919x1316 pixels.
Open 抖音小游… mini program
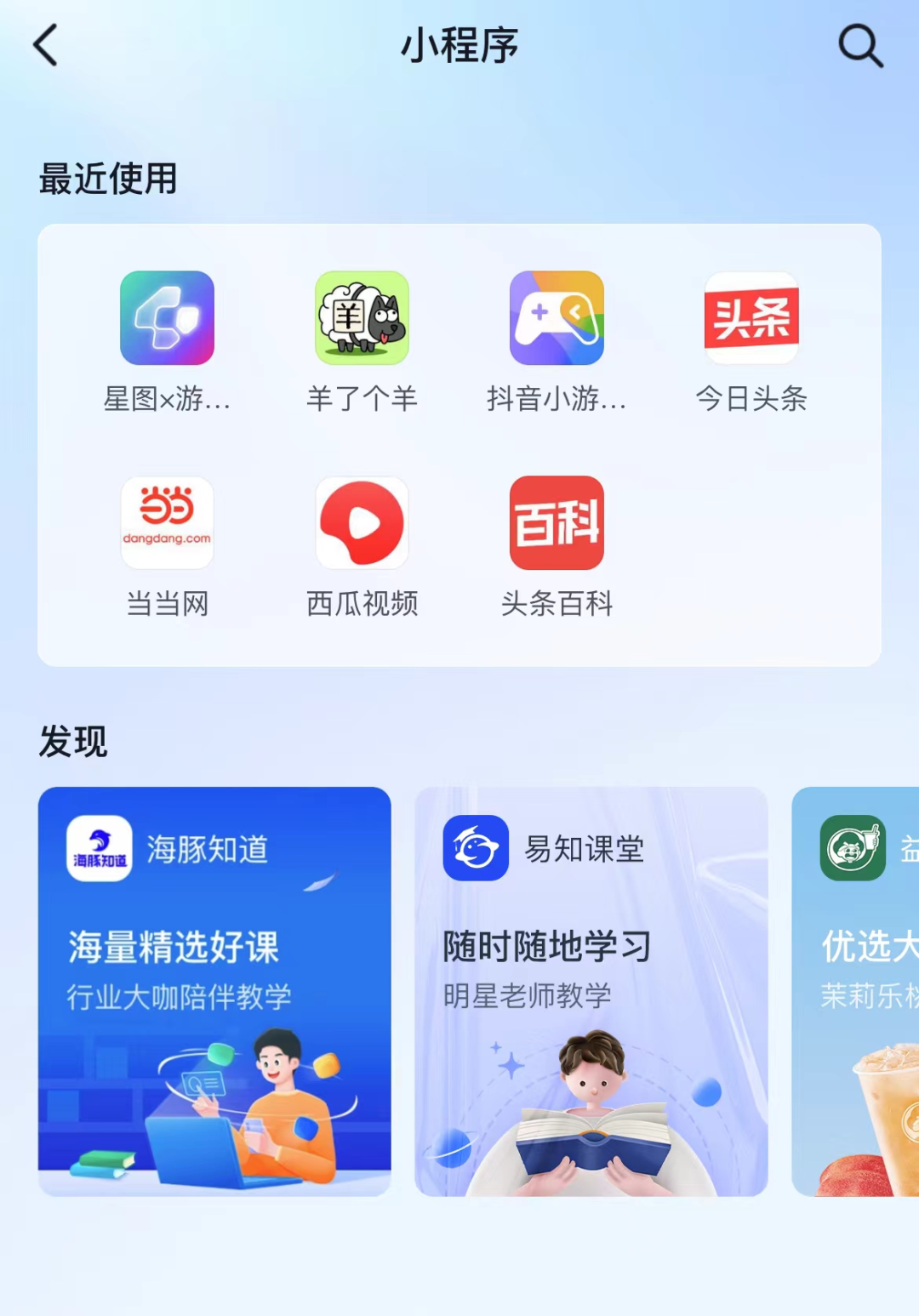click(557, 318)
